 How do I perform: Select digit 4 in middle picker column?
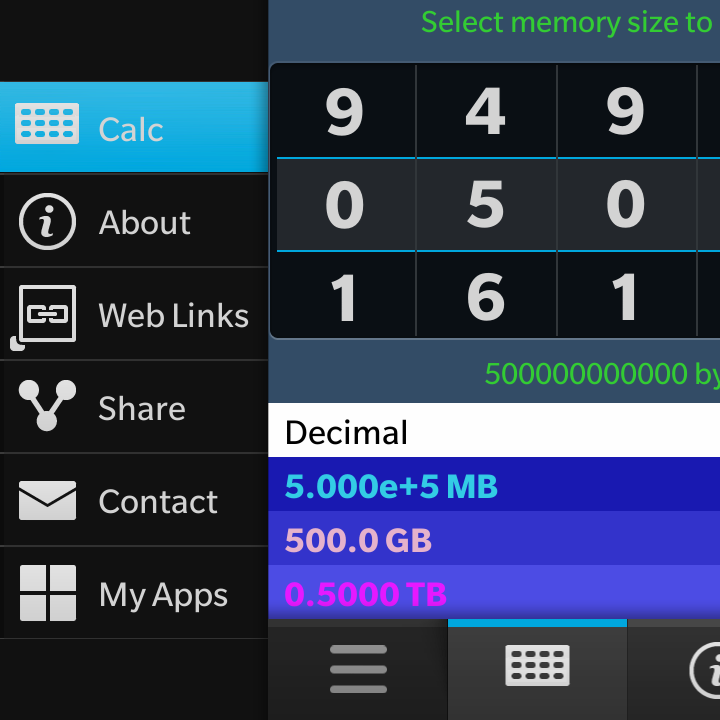coord(486,112)
